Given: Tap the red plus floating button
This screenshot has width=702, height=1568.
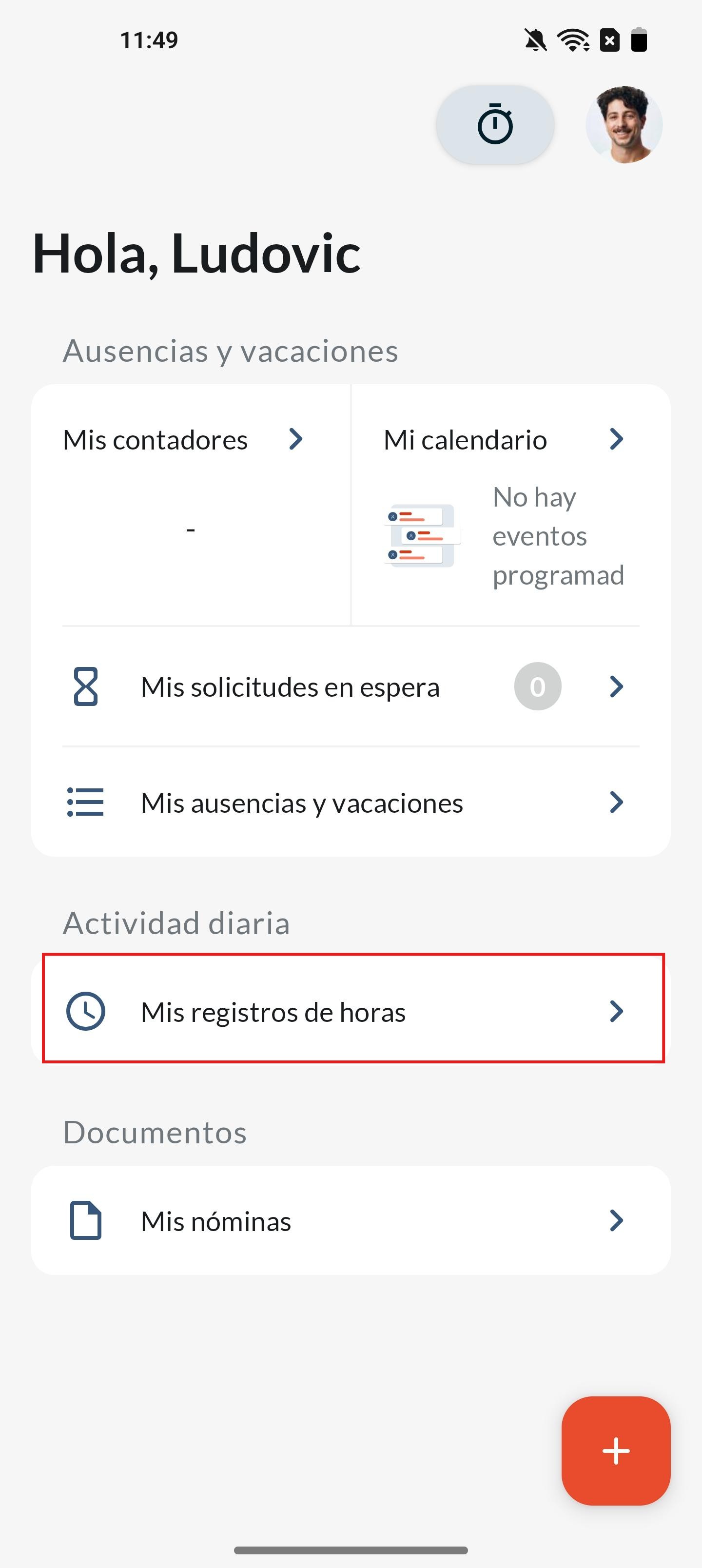Looking at the screenshot, I should pos(616,1450).
